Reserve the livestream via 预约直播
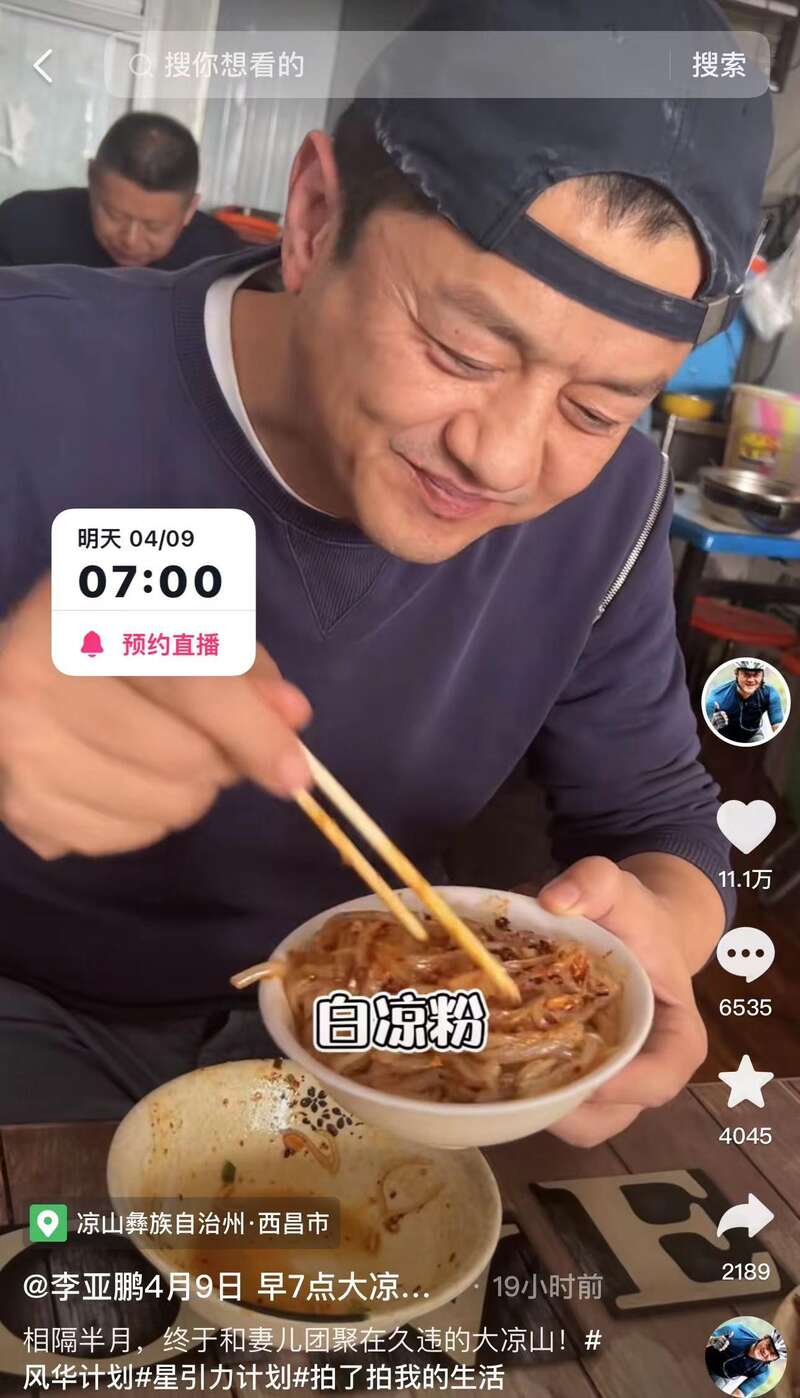Screen dimensions: 800x1398 tap(154, 644)
